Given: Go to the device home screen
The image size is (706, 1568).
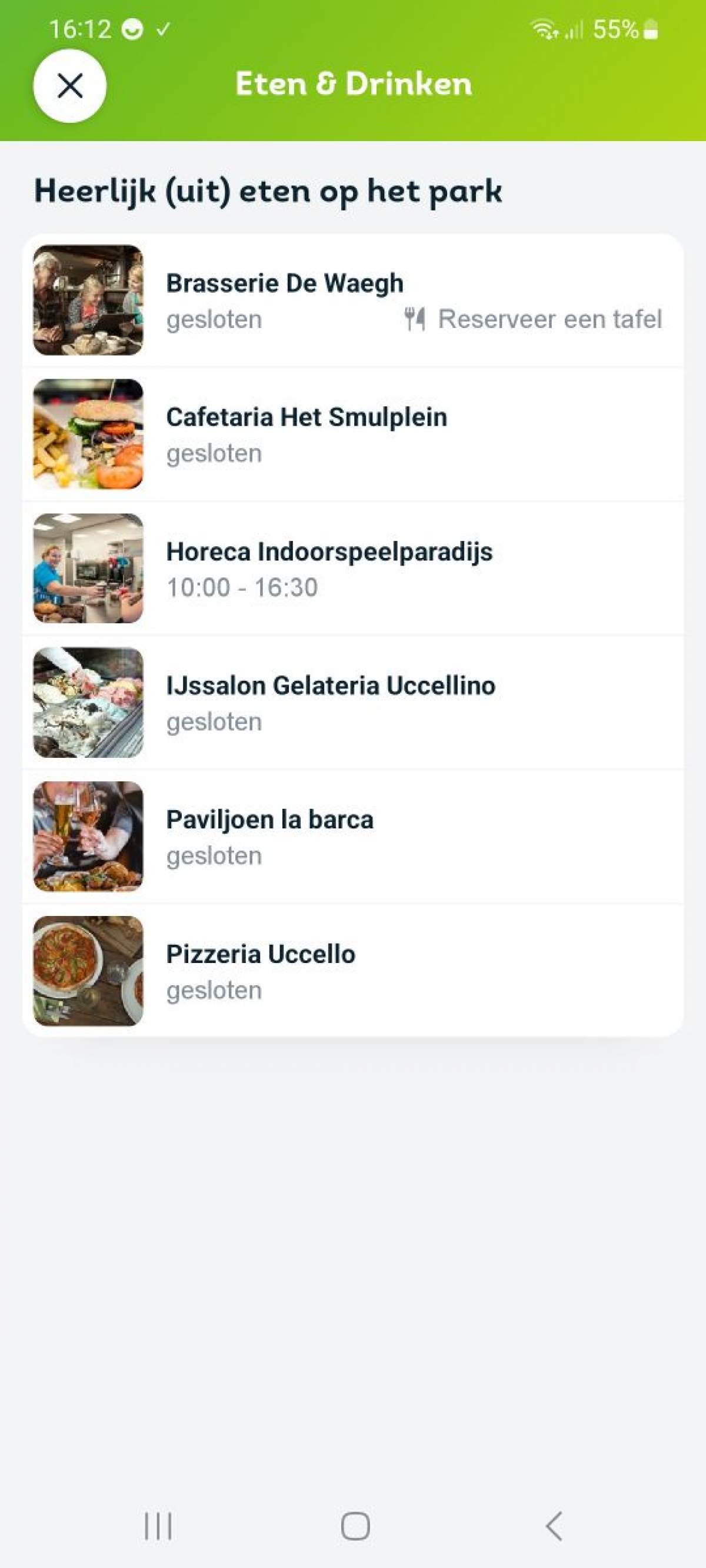Looking at the screenshot, I should (x=355, y=1526).
